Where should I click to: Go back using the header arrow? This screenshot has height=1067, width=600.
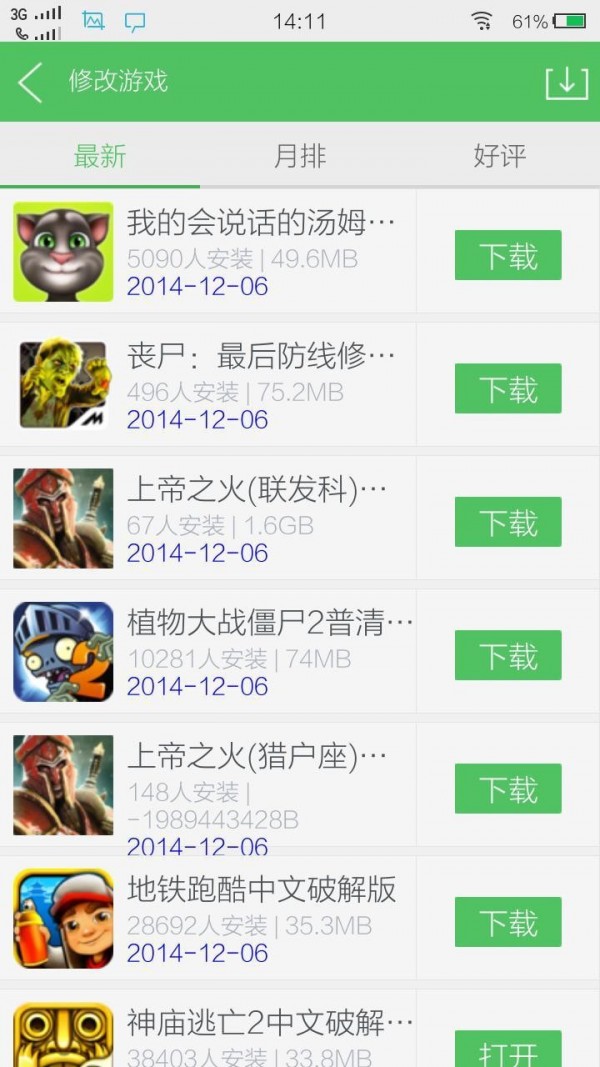click(x=31, y=82)
